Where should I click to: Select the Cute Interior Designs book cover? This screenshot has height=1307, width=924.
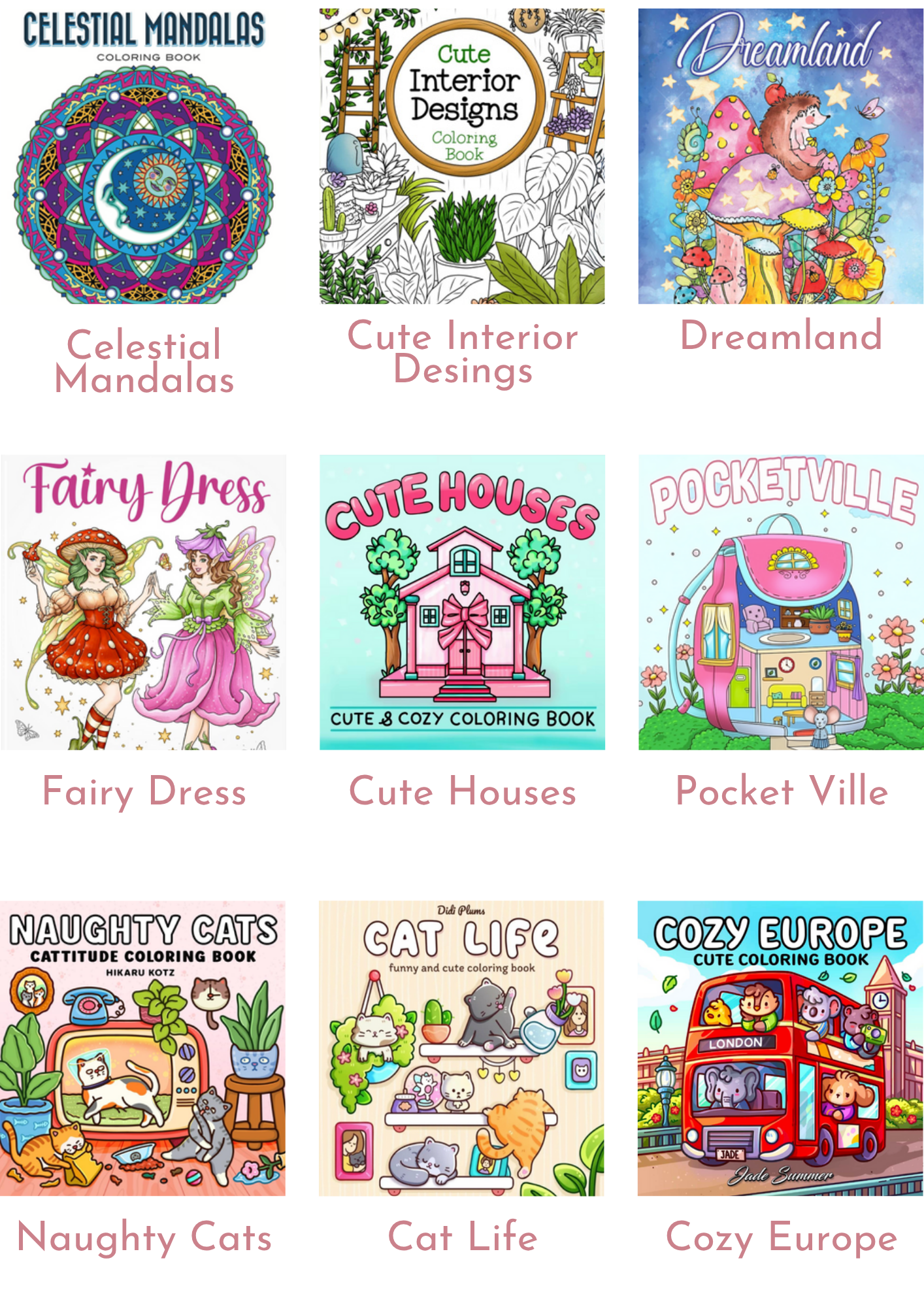(x=462, y=157)
